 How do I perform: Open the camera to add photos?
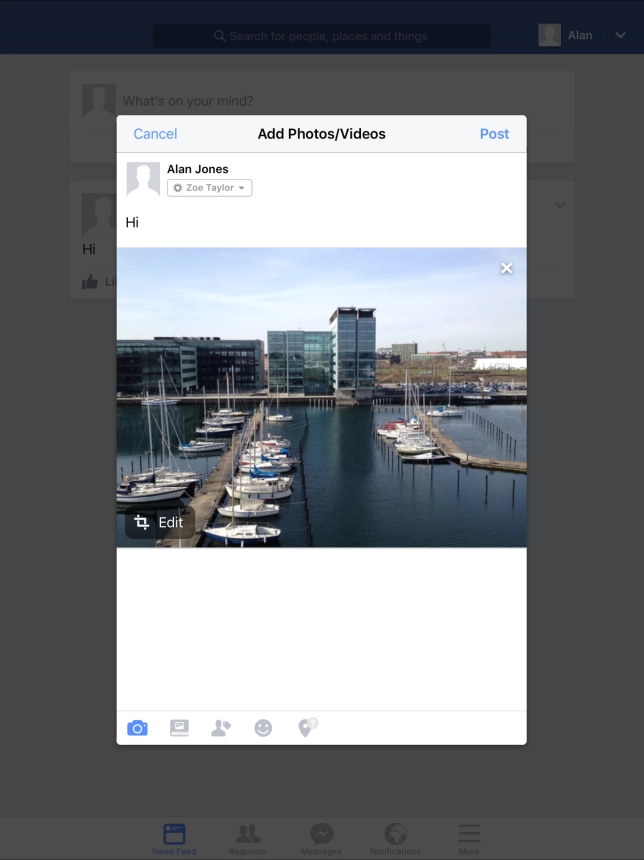[x=137, y=728]
